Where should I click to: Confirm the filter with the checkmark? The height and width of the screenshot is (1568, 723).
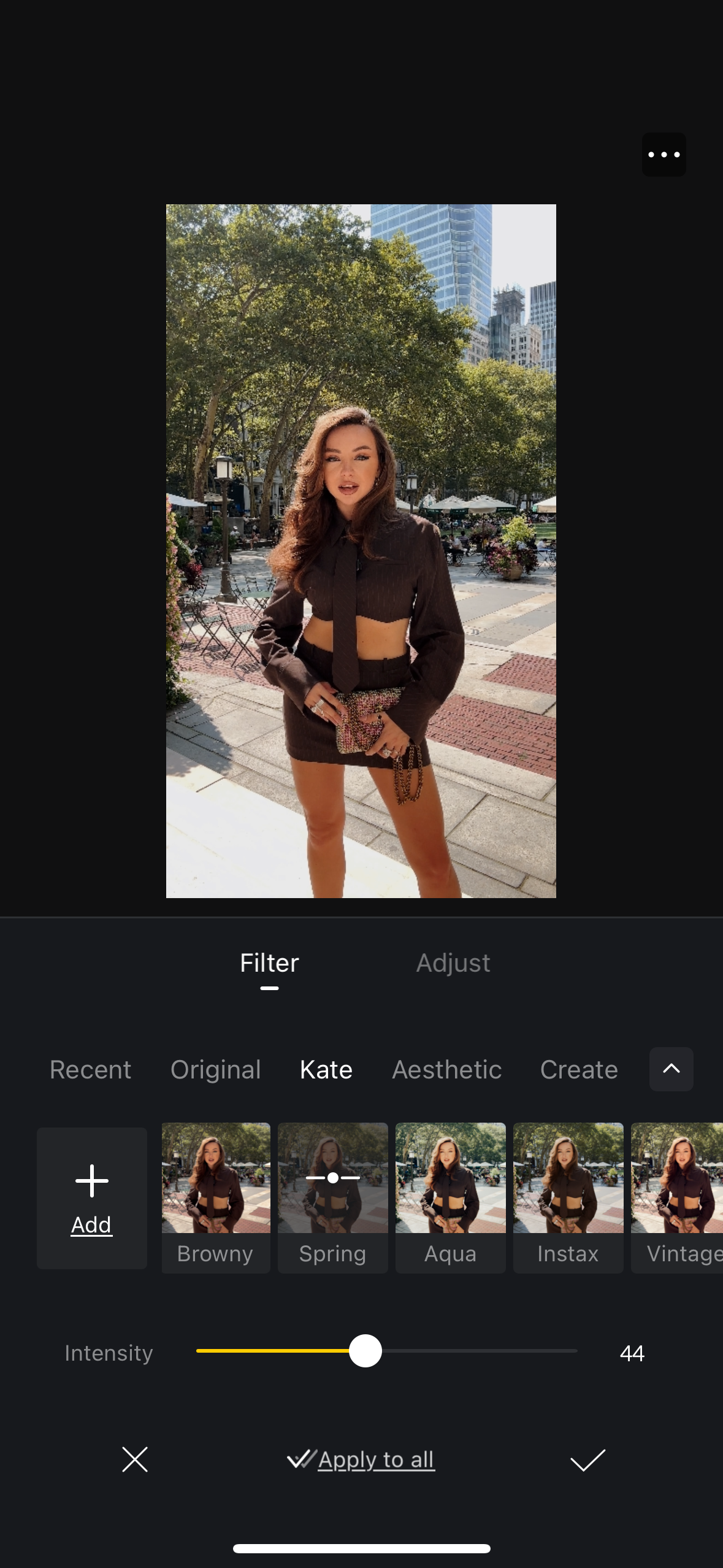point(587,1459)
